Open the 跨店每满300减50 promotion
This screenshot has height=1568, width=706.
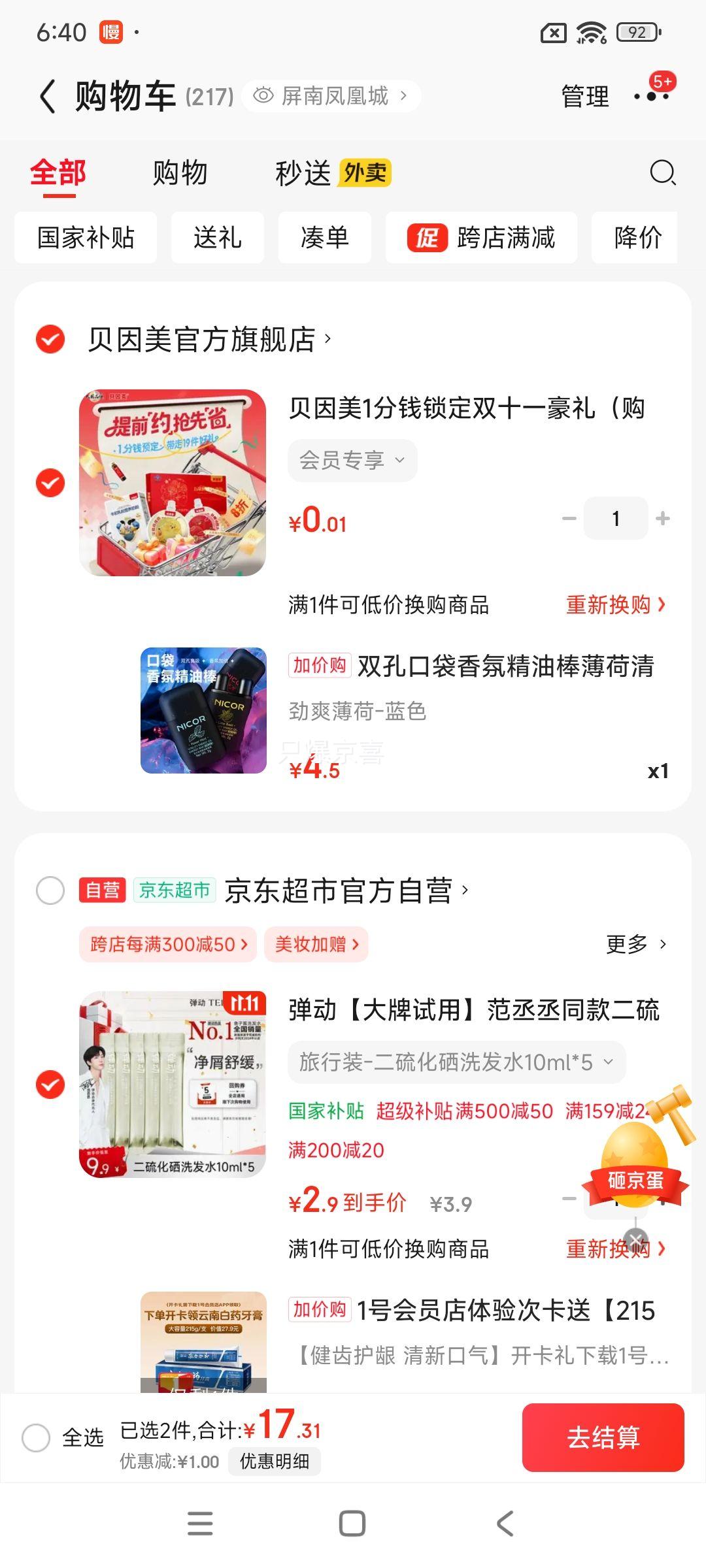click(168, 944)
